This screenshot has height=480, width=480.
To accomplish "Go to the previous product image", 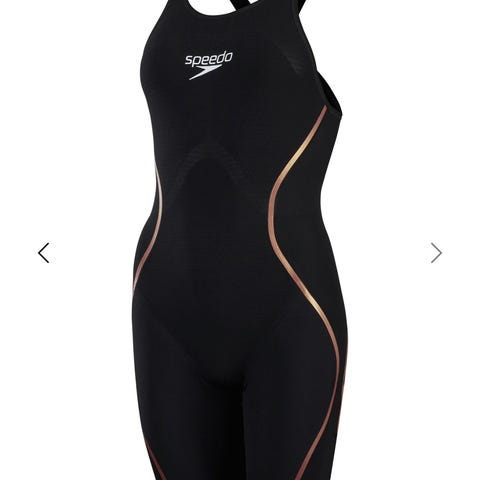I will [44, 253].
